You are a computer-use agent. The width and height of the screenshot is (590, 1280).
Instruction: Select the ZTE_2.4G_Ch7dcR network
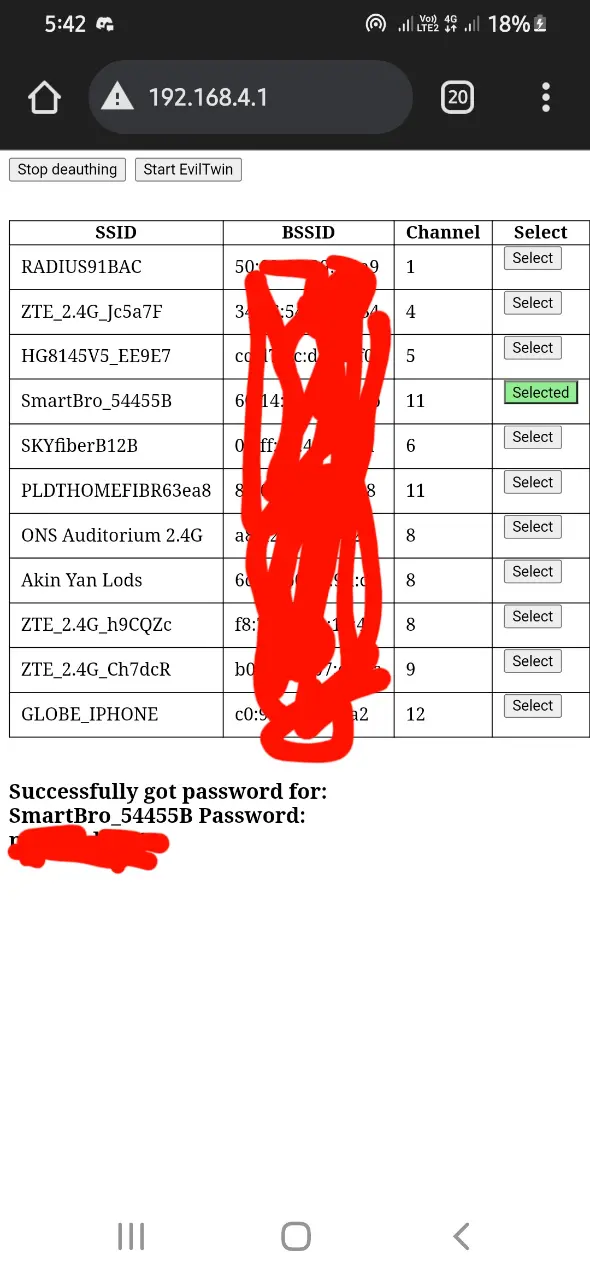532,661
